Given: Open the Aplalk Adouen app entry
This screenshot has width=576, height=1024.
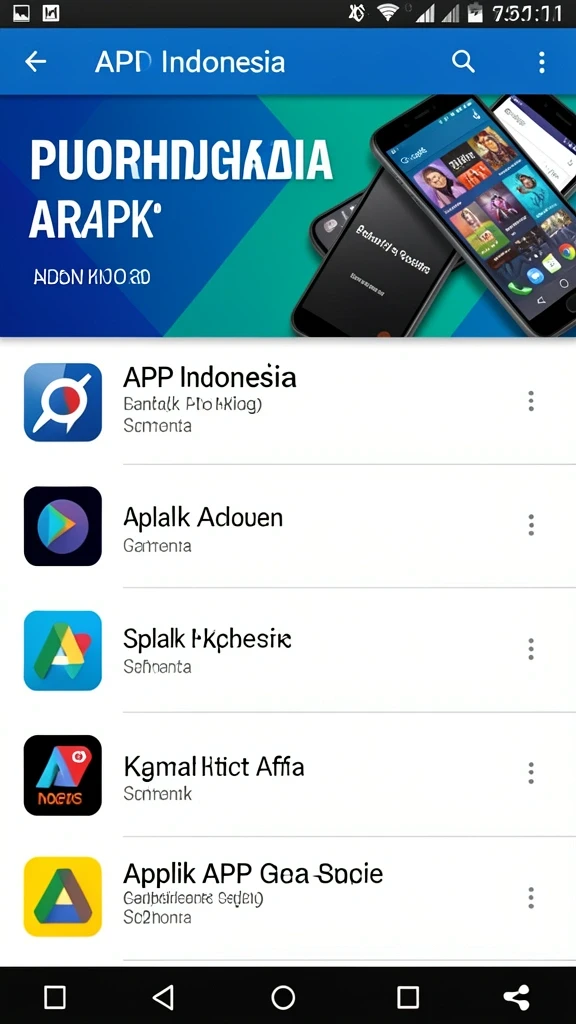Looking at the screenshot, I should tap(288, 526).
